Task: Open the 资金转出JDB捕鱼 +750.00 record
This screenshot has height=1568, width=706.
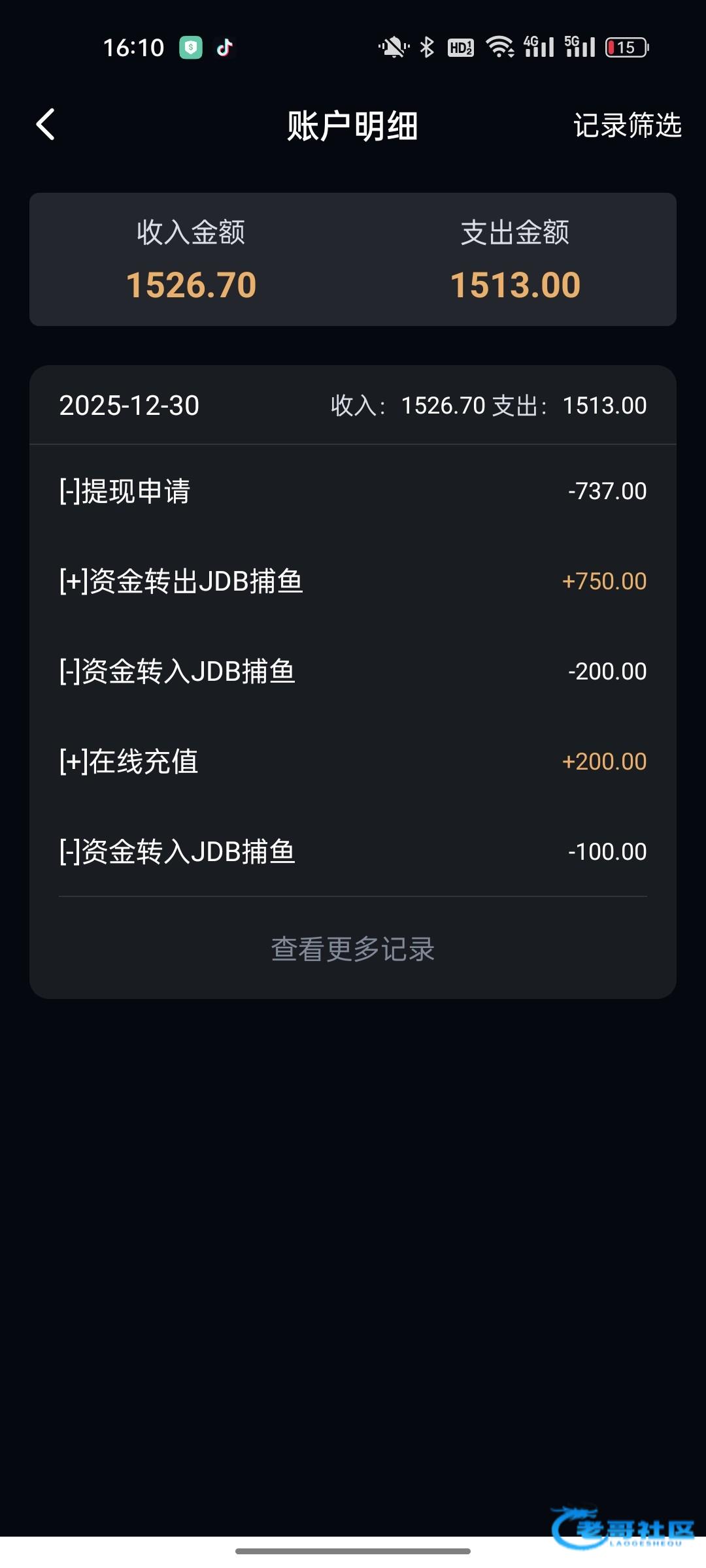Action: point(353,581)
